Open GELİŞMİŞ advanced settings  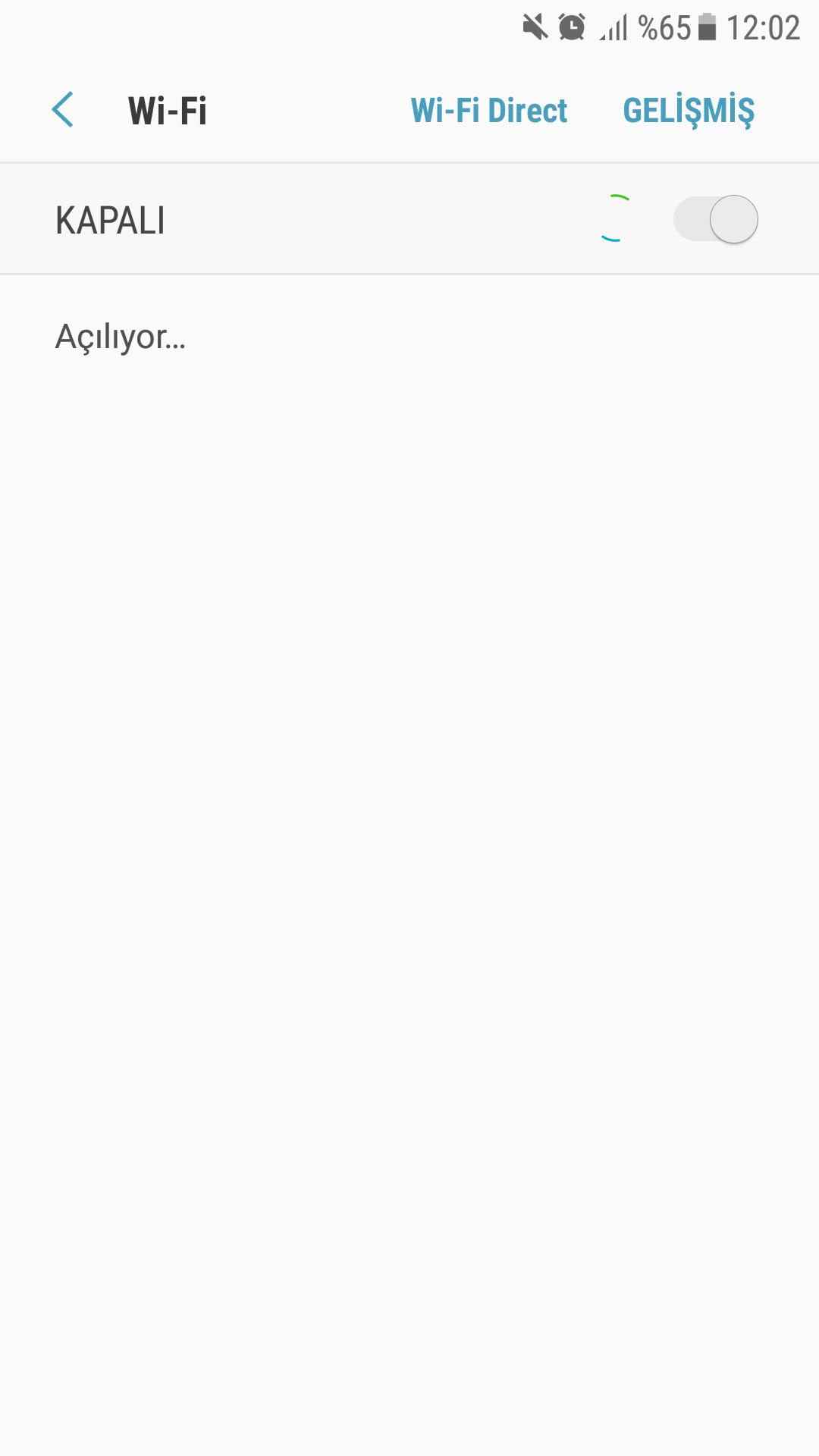click(689, 111)
